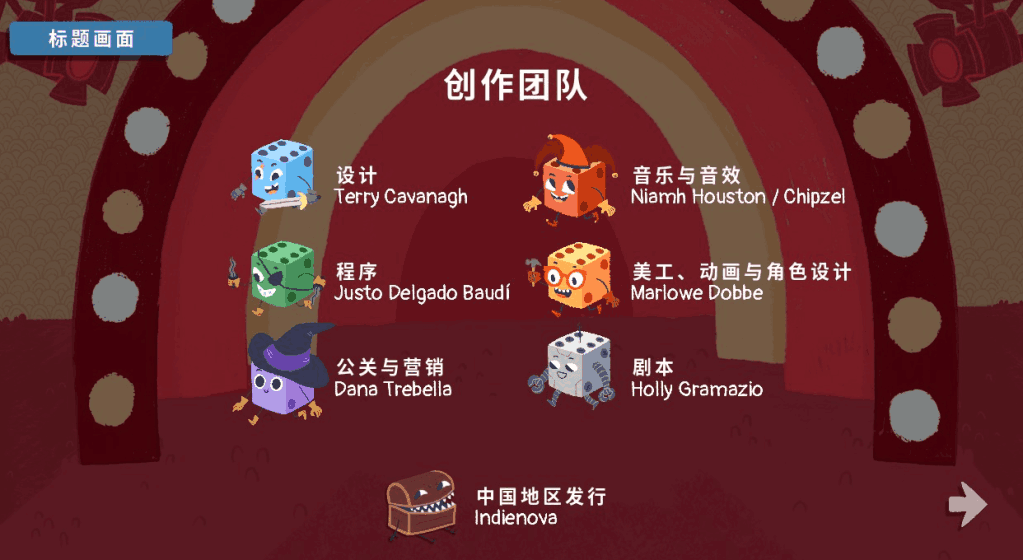
Task: Go to the next credits page arrow
Action: click(x=967, y=504)
